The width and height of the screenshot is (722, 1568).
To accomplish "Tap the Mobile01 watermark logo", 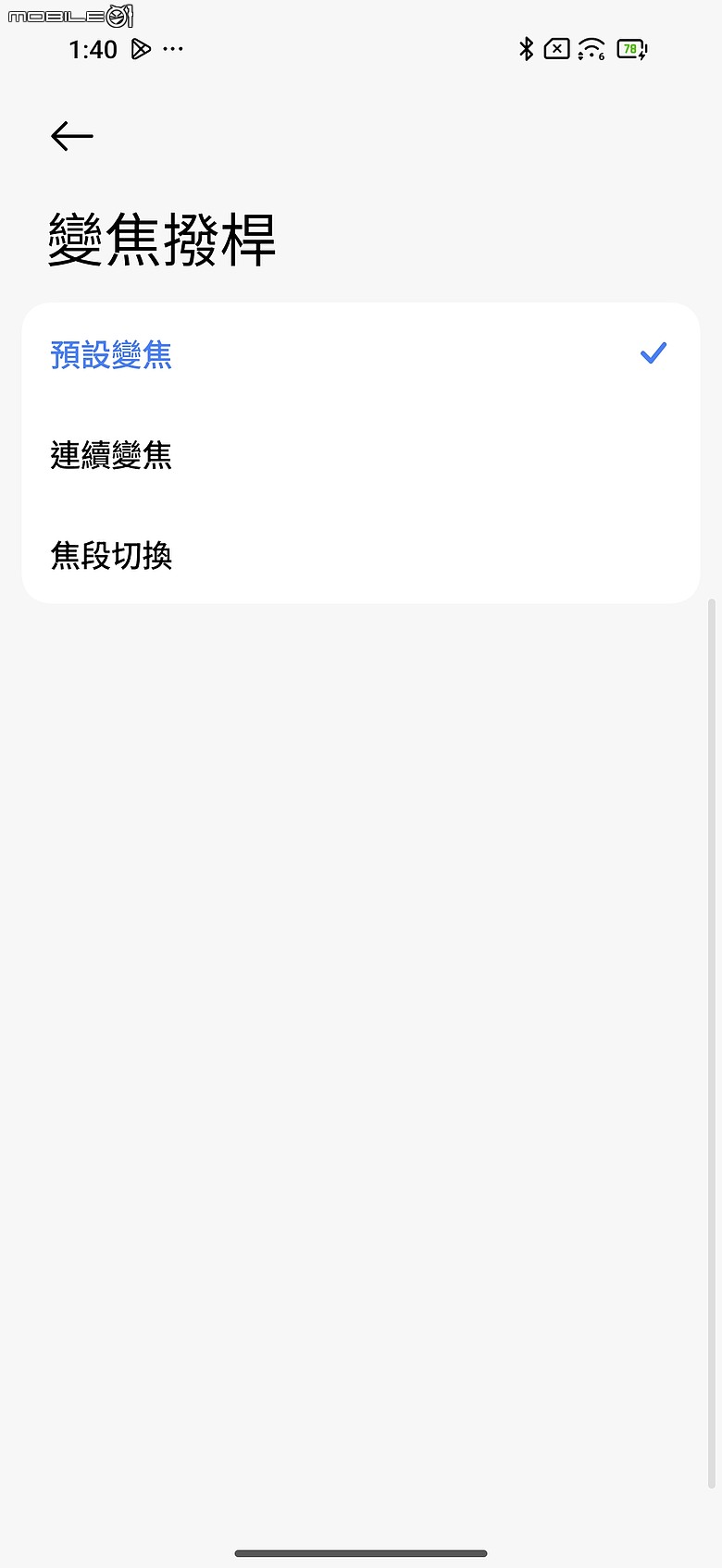I will pyautogui.click(x=69, y=15).
